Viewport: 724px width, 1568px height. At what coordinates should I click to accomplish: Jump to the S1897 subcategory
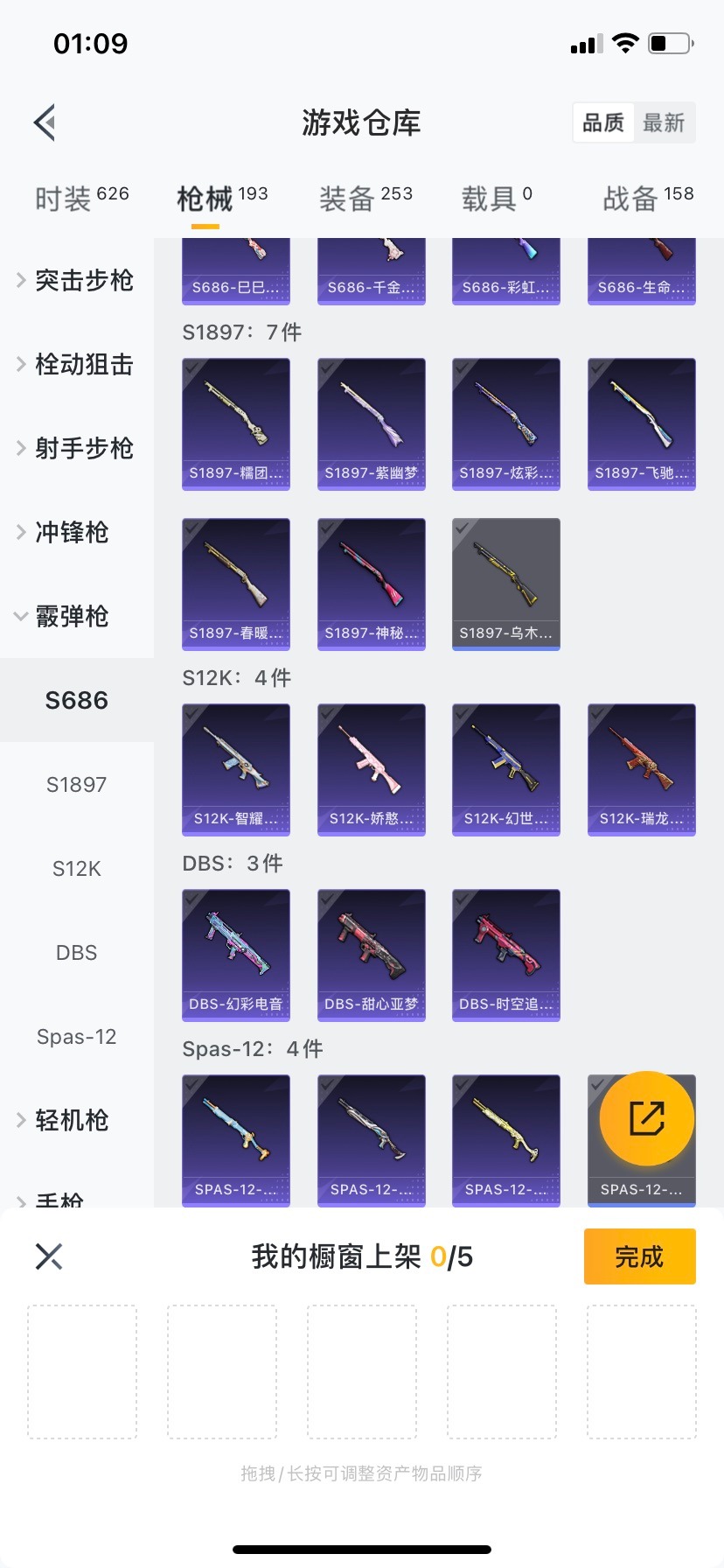click(77, 784)
